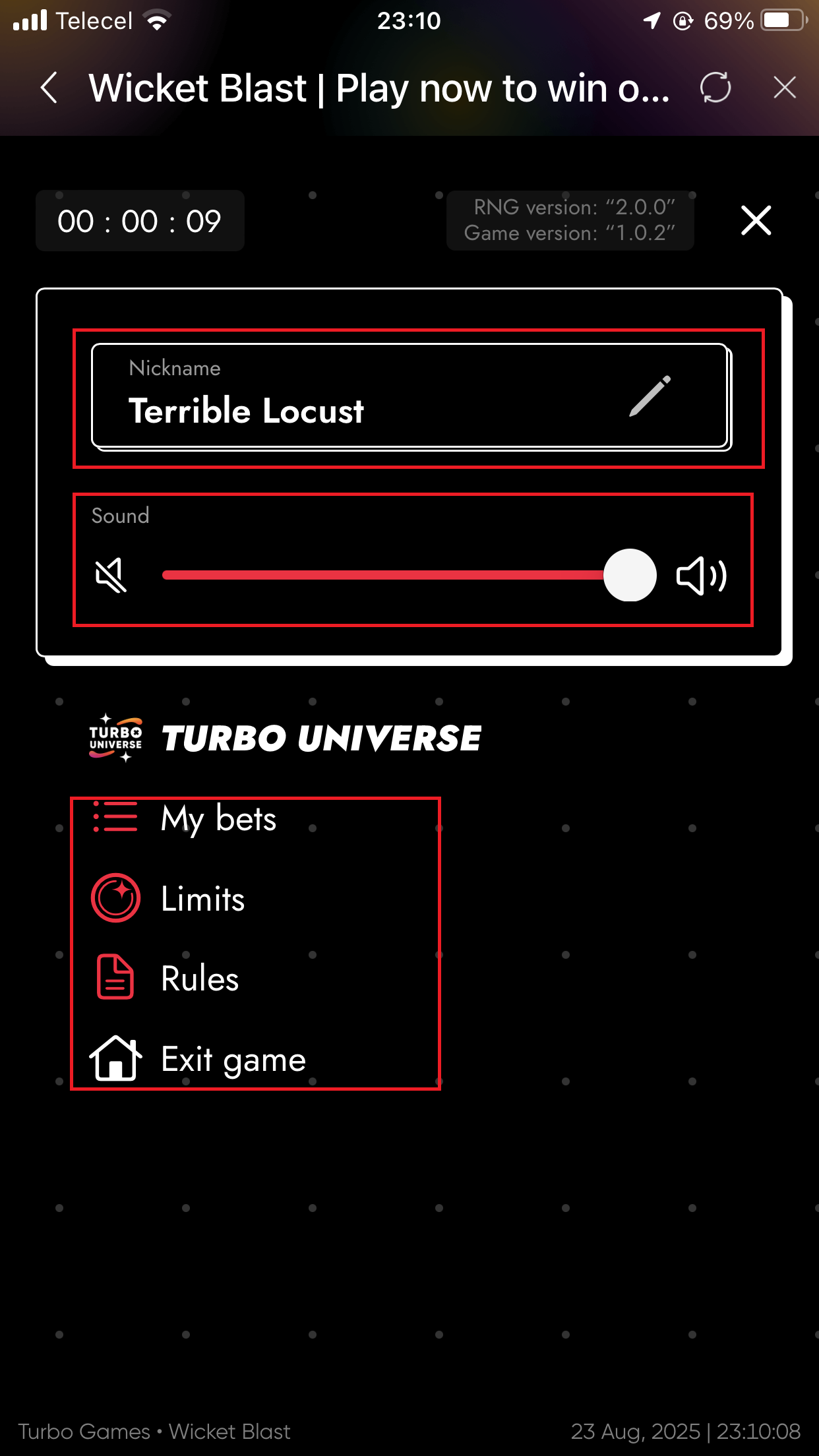Reload the Wicket Blast page
Viewport: 819px width, 1456px height.
[715, 88]
